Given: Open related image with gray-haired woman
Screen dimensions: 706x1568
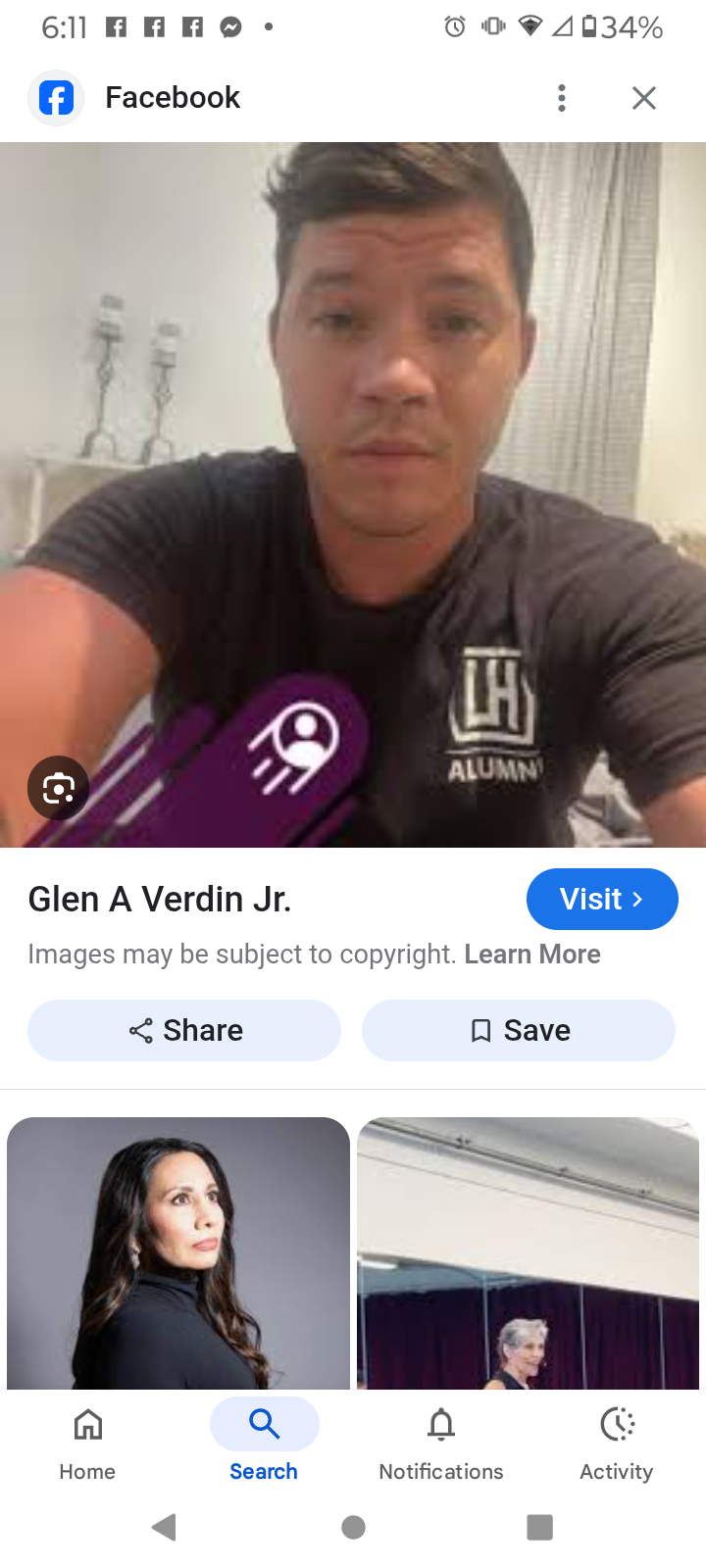Looking at the screenshot, I should click(x=528, y=1252).
